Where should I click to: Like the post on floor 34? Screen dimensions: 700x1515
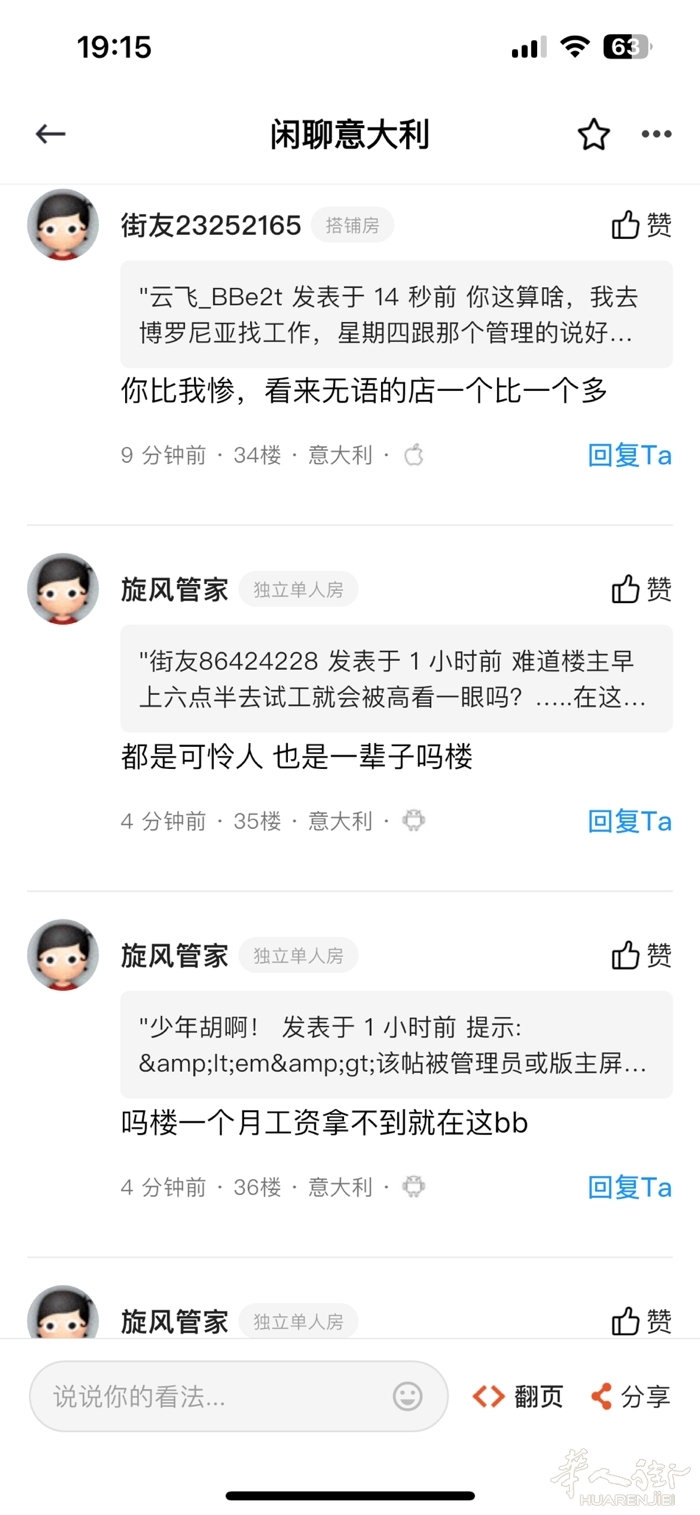point(641,225)
